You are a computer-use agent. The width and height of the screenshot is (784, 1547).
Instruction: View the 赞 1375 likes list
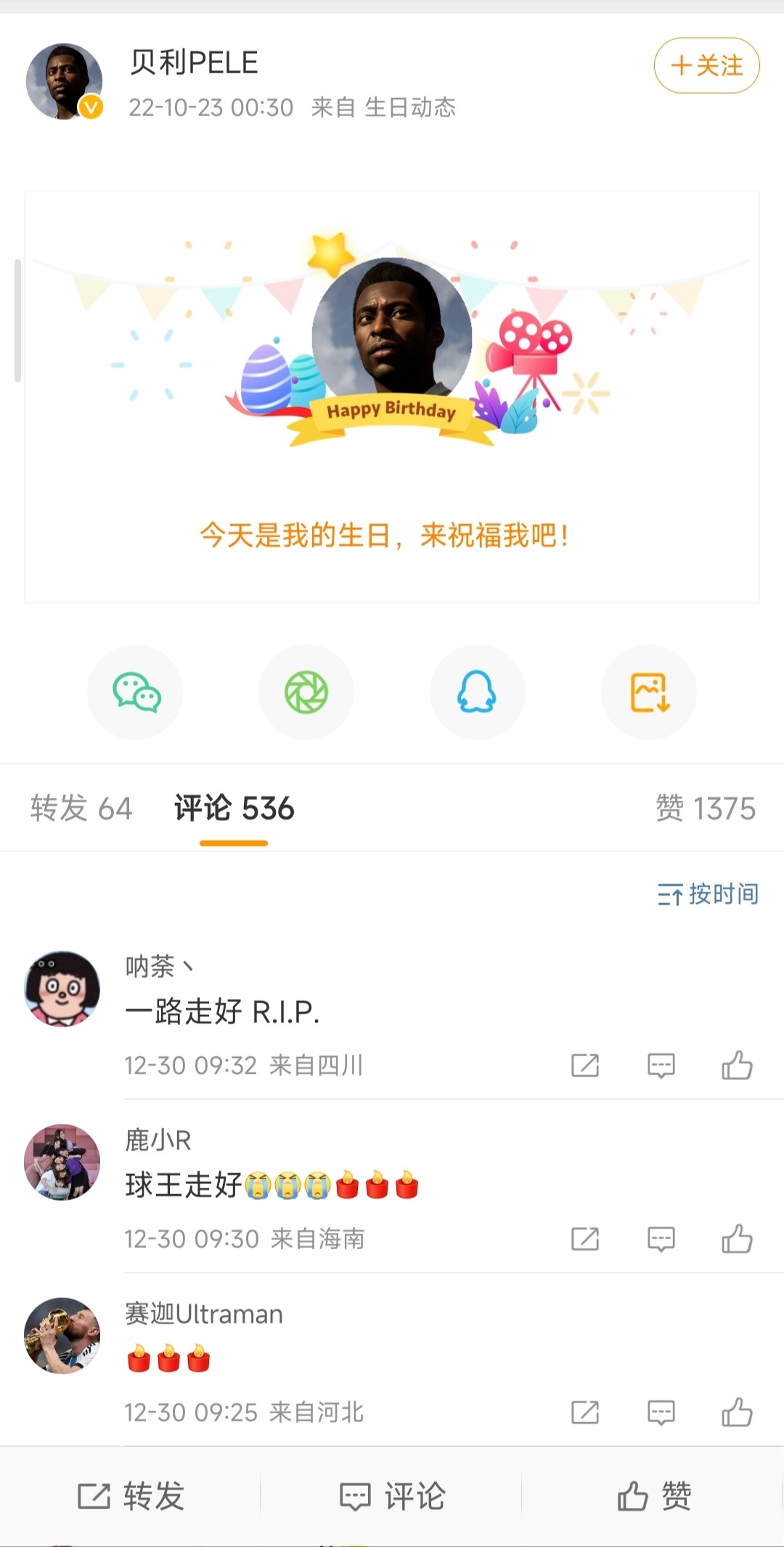[705, 808]
